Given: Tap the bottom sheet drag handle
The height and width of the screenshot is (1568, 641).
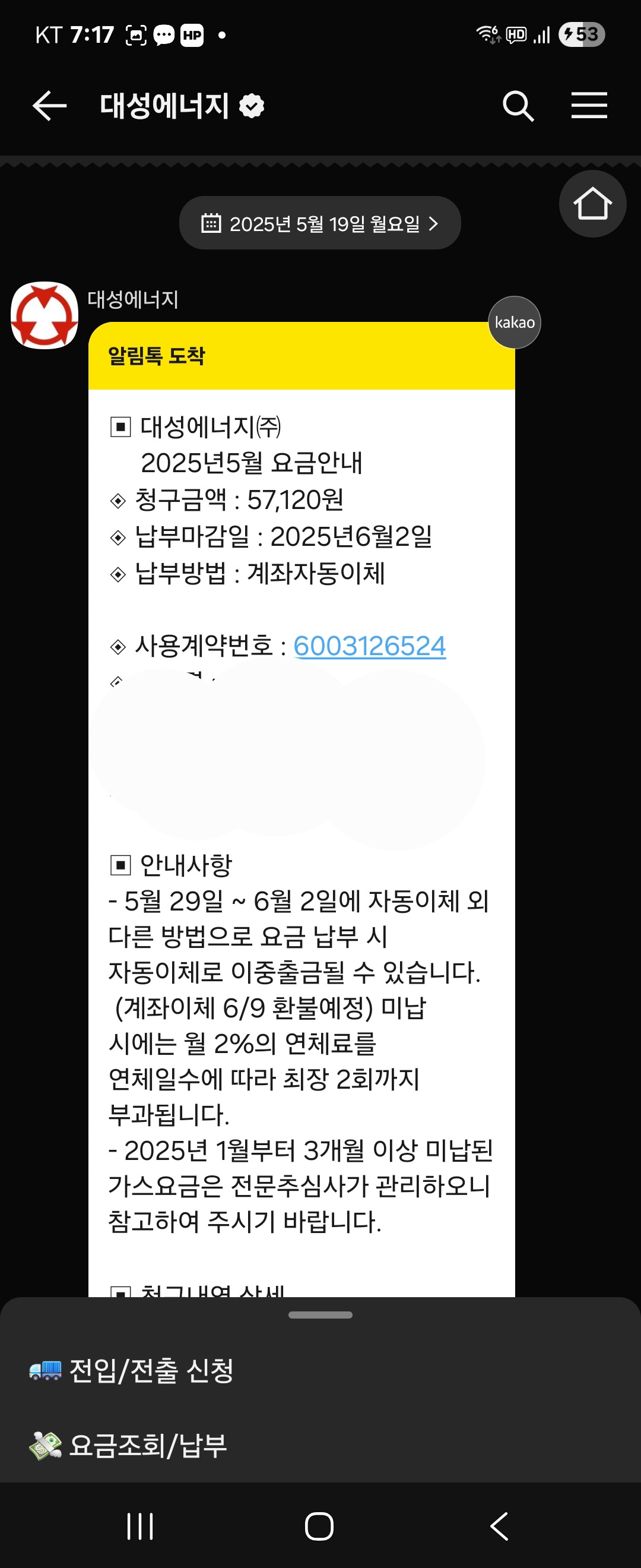Looking at the screenshot, I should pyautogui.click(x=320, y=1315).
